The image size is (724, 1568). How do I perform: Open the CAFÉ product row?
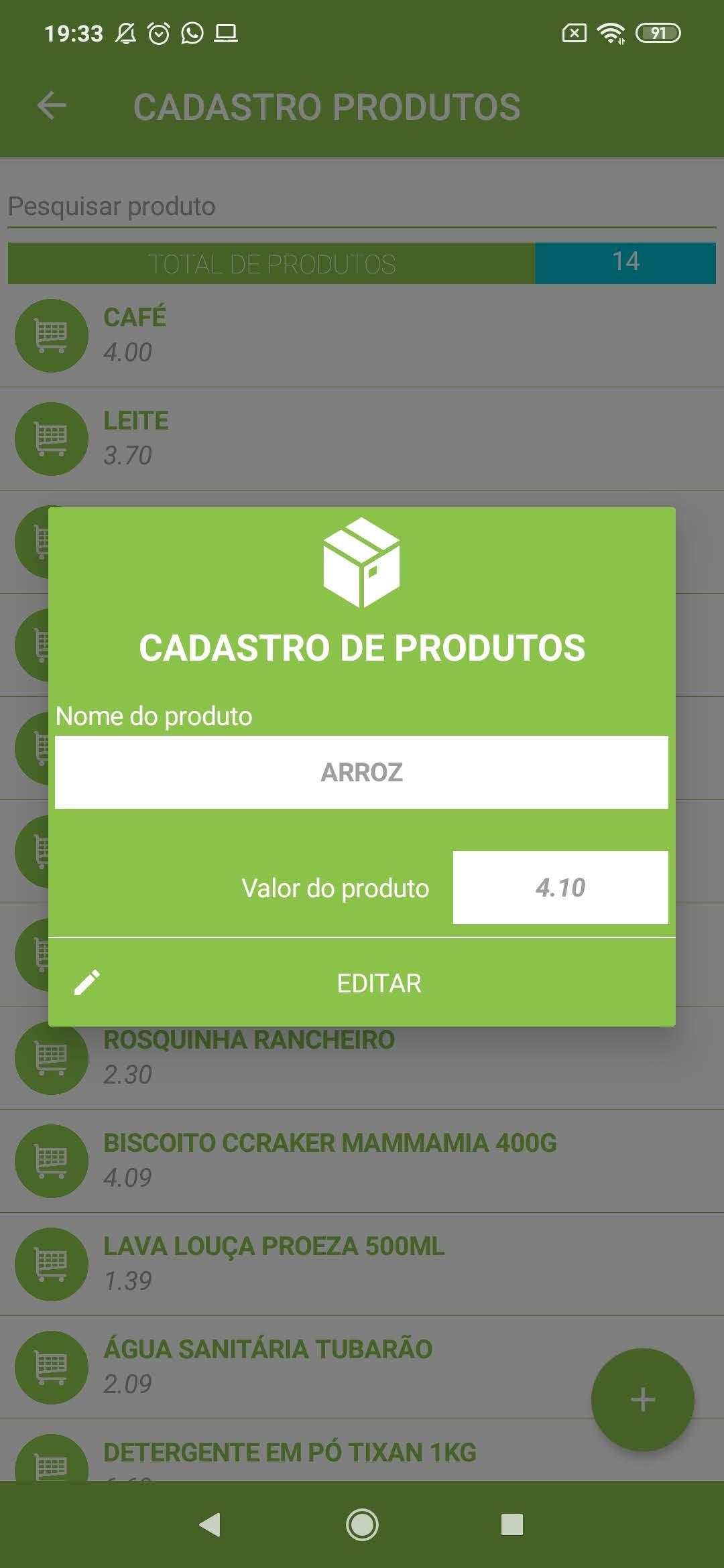[x=362, y=335]
